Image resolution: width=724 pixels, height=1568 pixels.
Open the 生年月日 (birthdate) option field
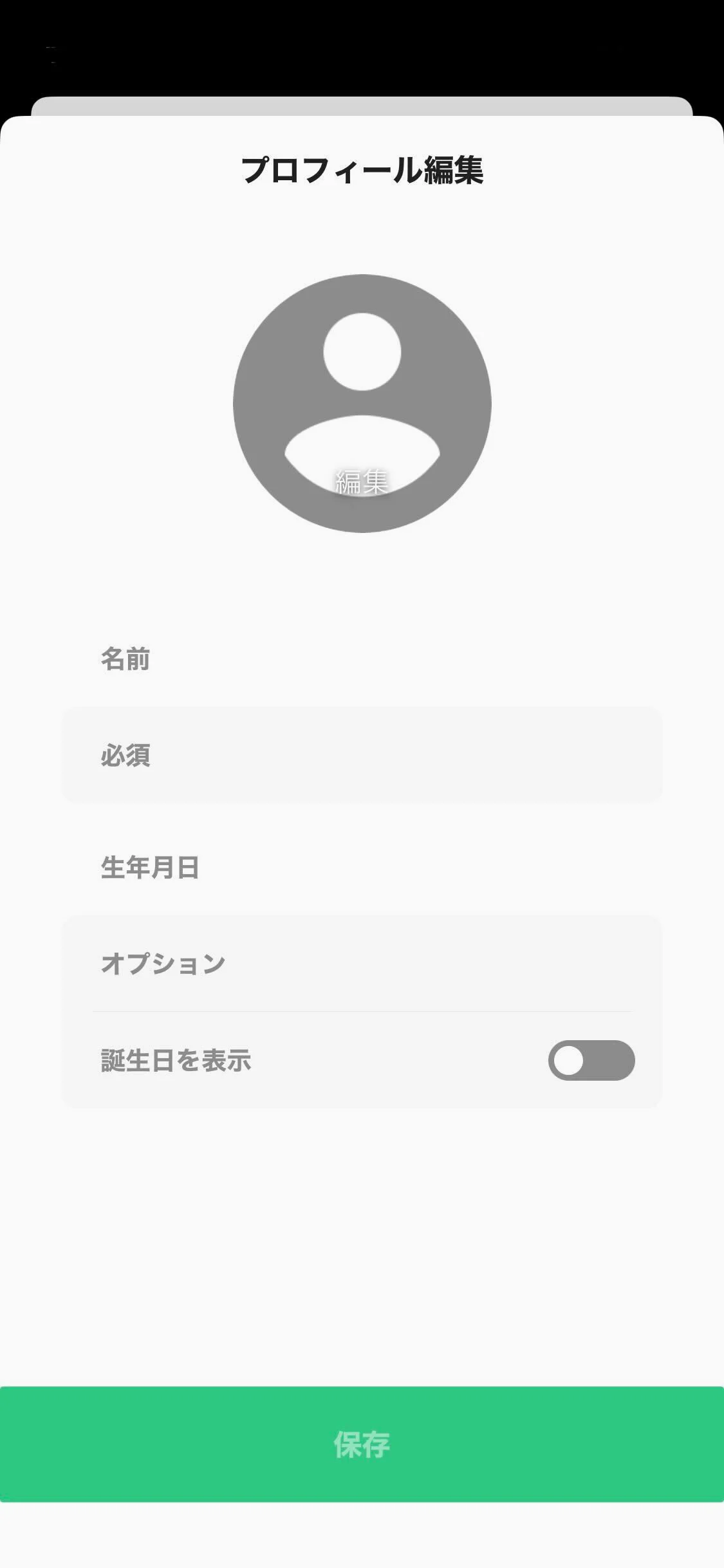click(362, 963)
